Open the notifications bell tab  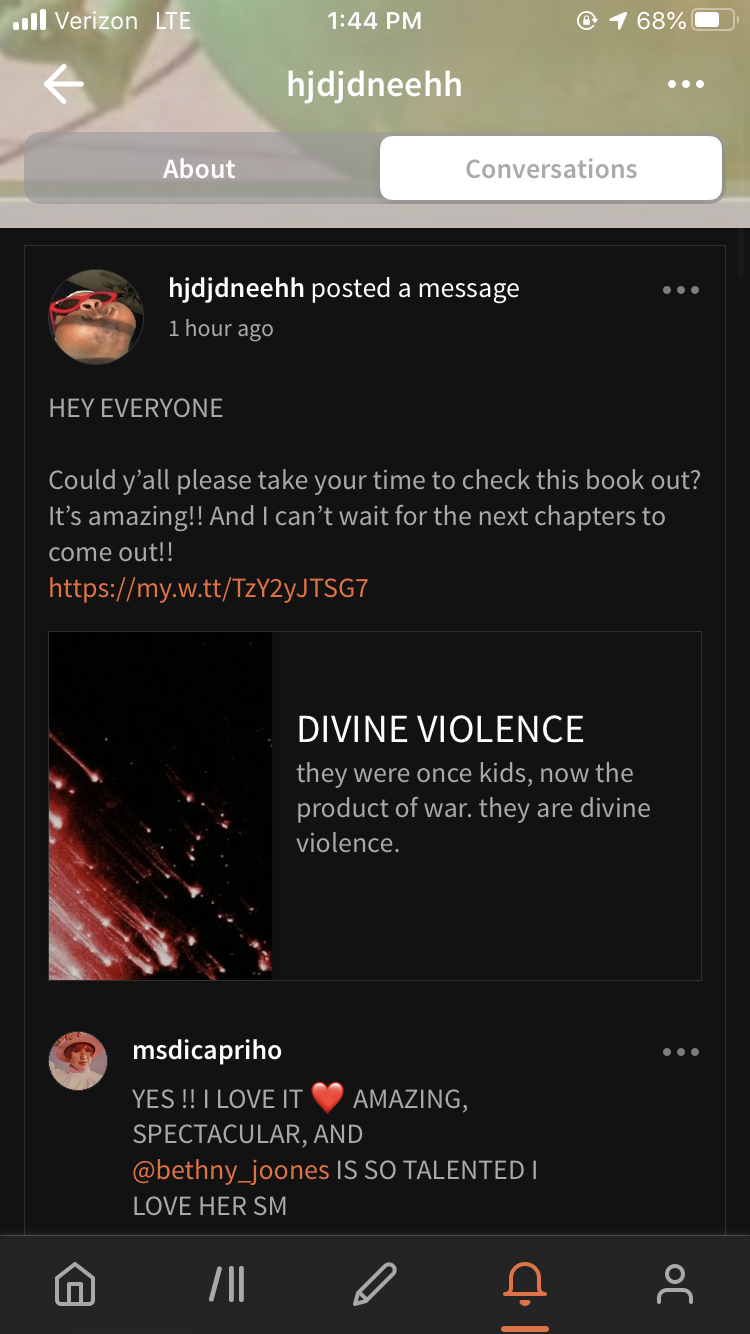click(525, 1285)
